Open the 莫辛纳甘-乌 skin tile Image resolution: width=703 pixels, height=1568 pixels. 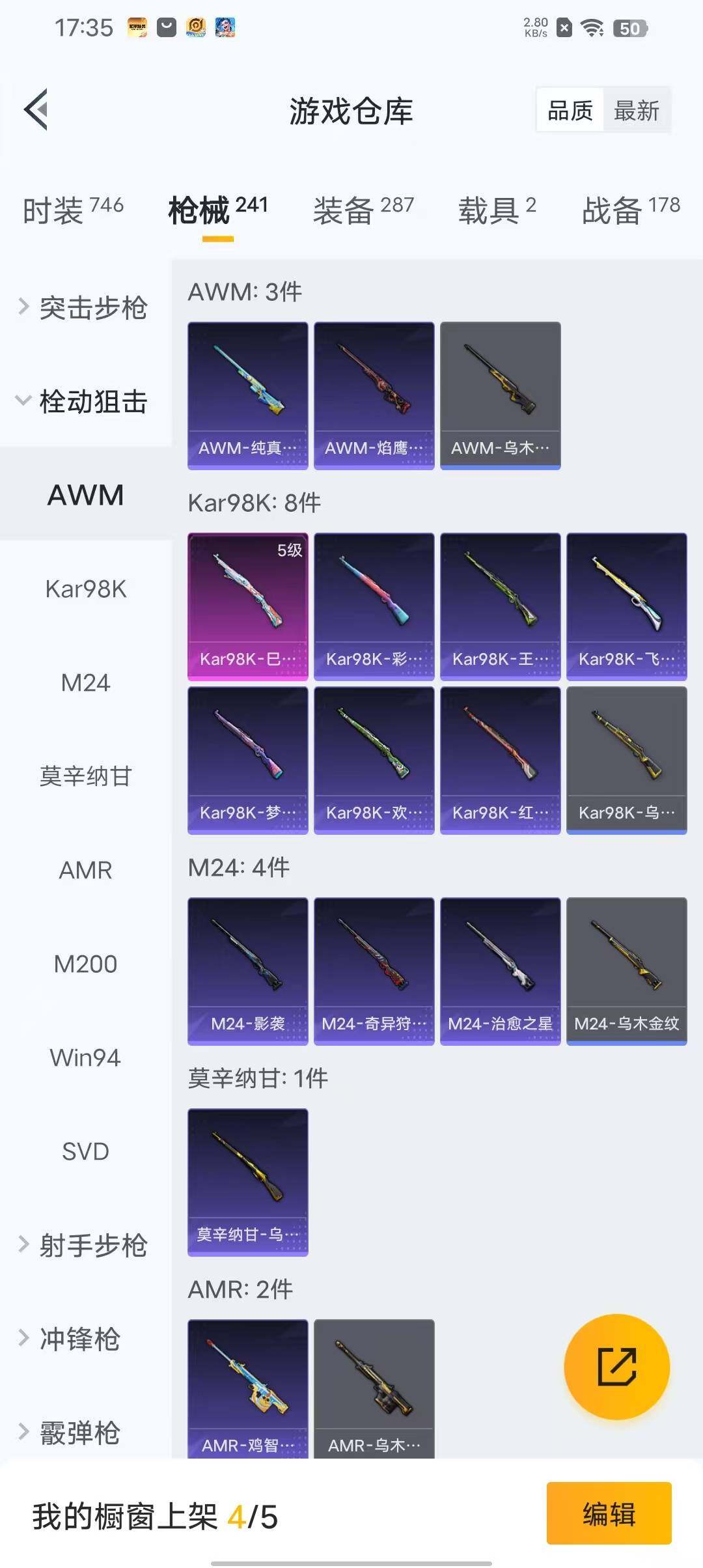click(247, 1182)
